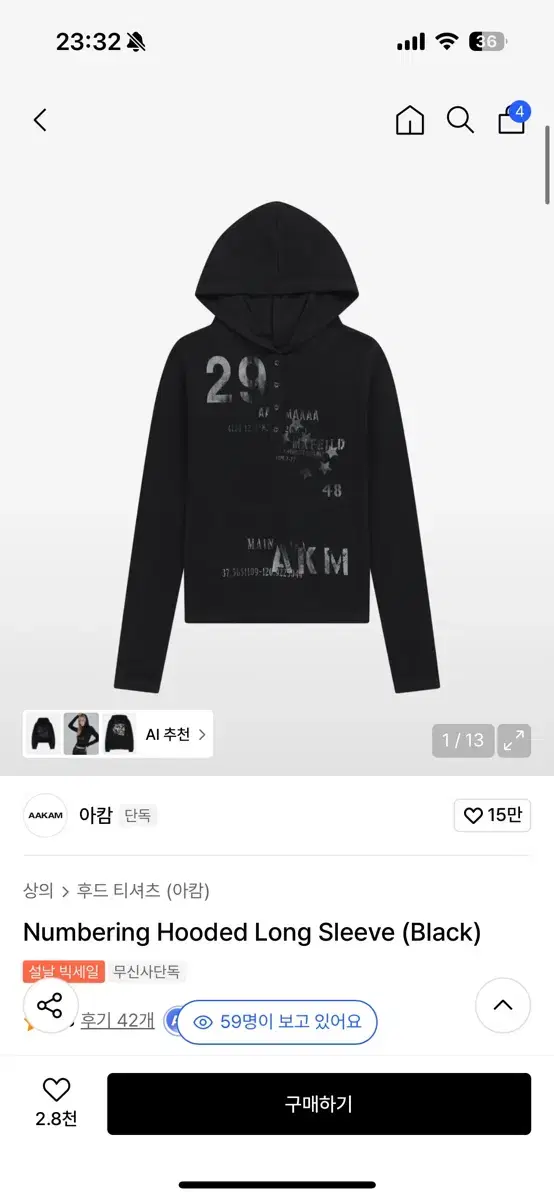Open the shopping bag with 4 items

513,118
